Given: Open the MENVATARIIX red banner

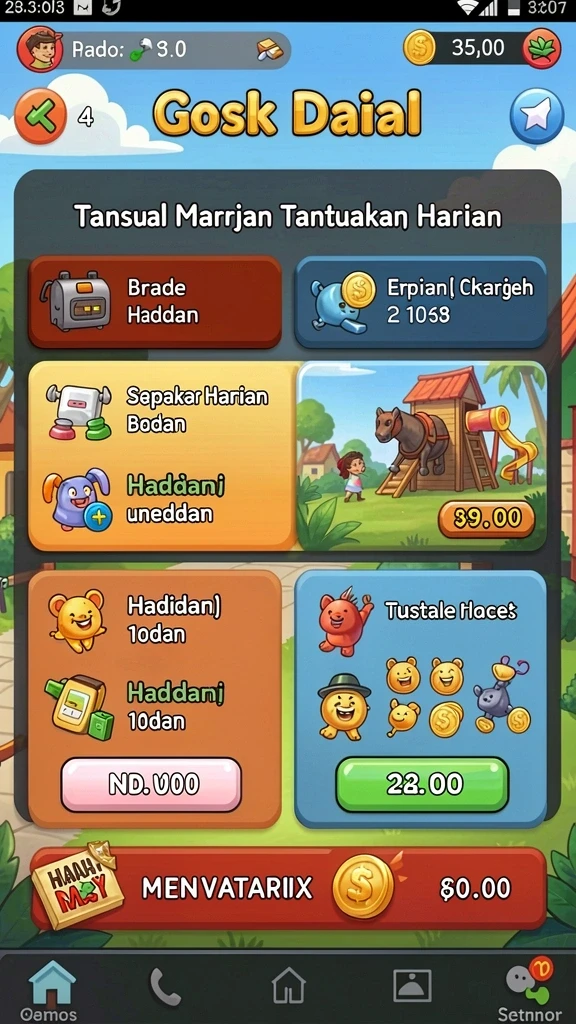Looking at the screenshot, I should tap(288, 888).
